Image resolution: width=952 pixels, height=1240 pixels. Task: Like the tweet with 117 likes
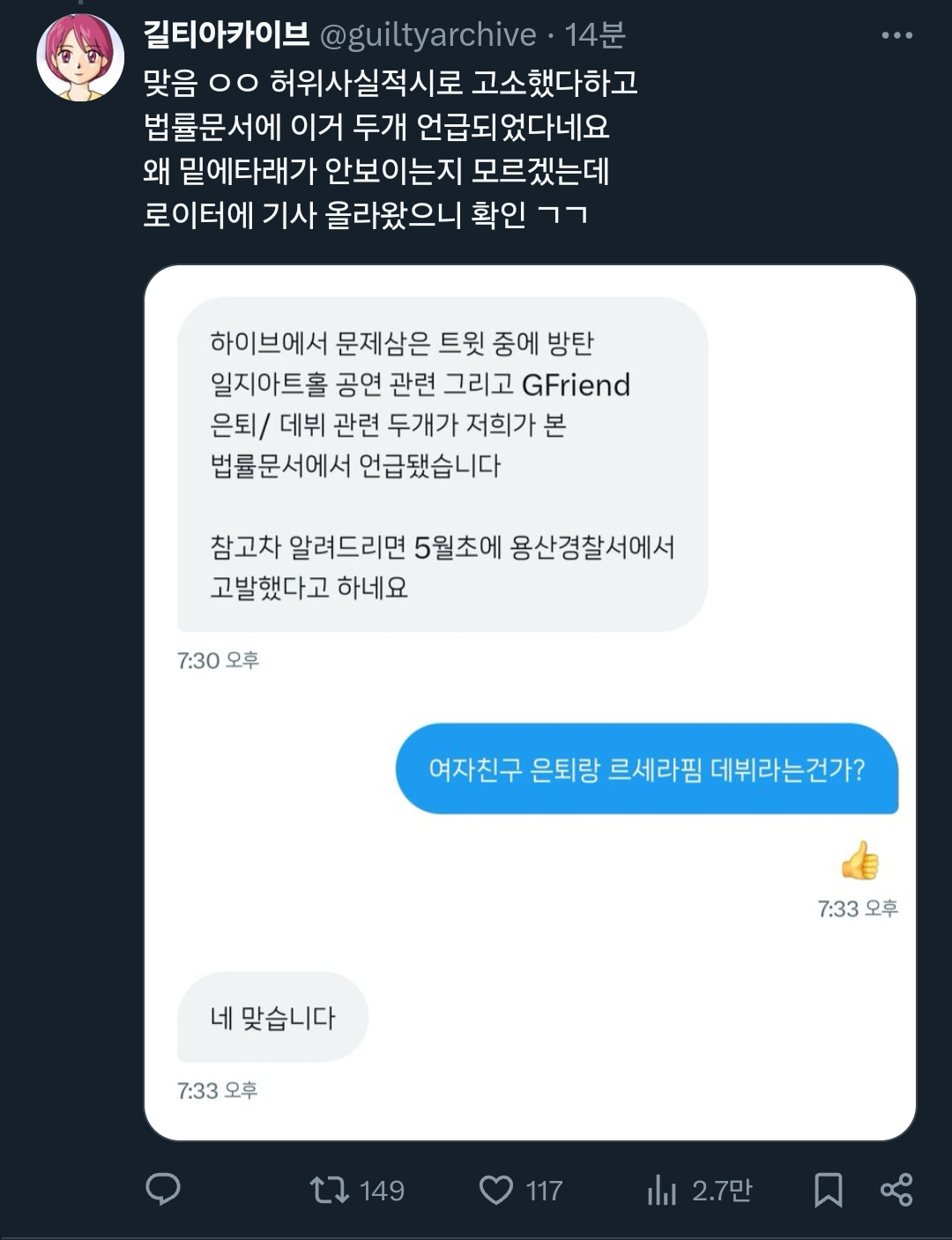click(x=496, y=1190)
